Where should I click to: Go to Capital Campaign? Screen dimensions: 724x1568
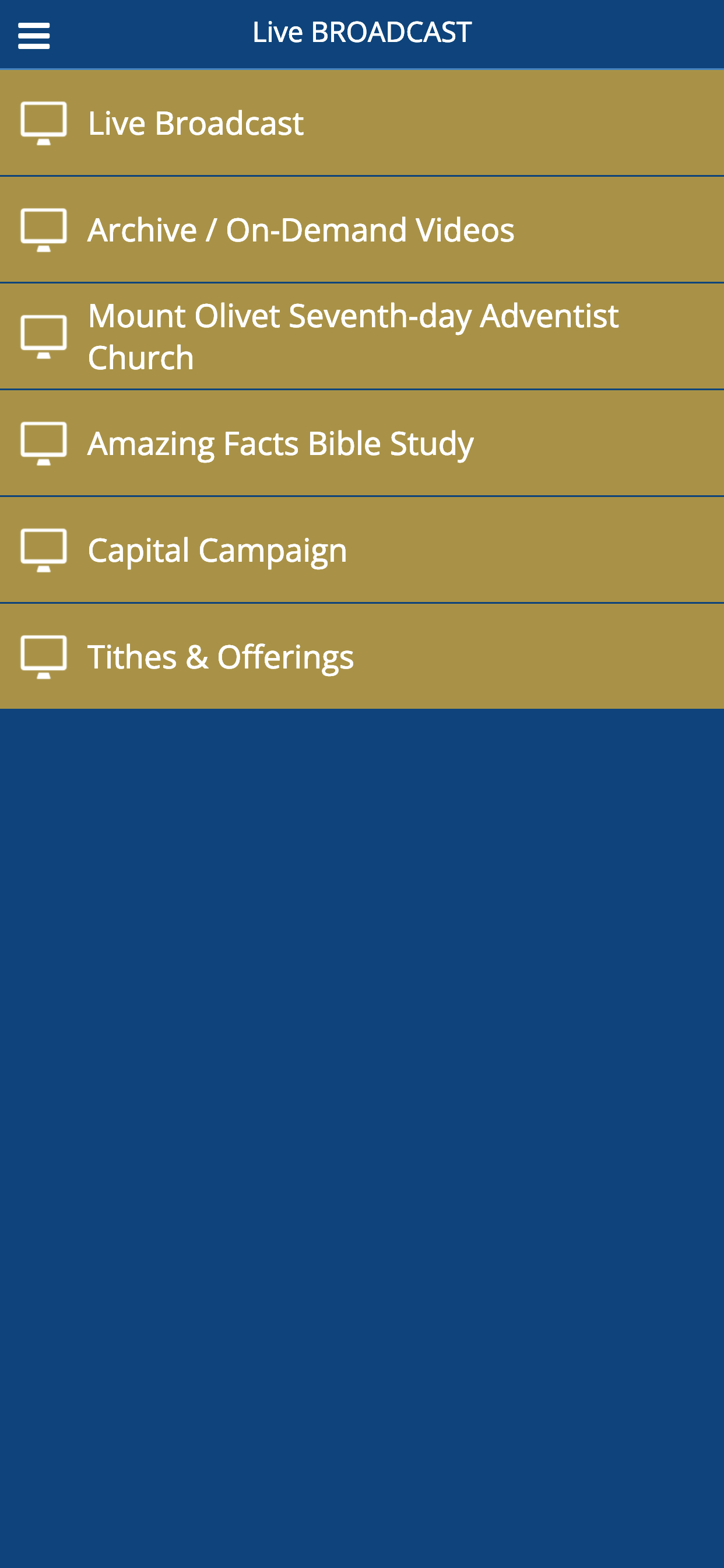[x=362, y=549]
